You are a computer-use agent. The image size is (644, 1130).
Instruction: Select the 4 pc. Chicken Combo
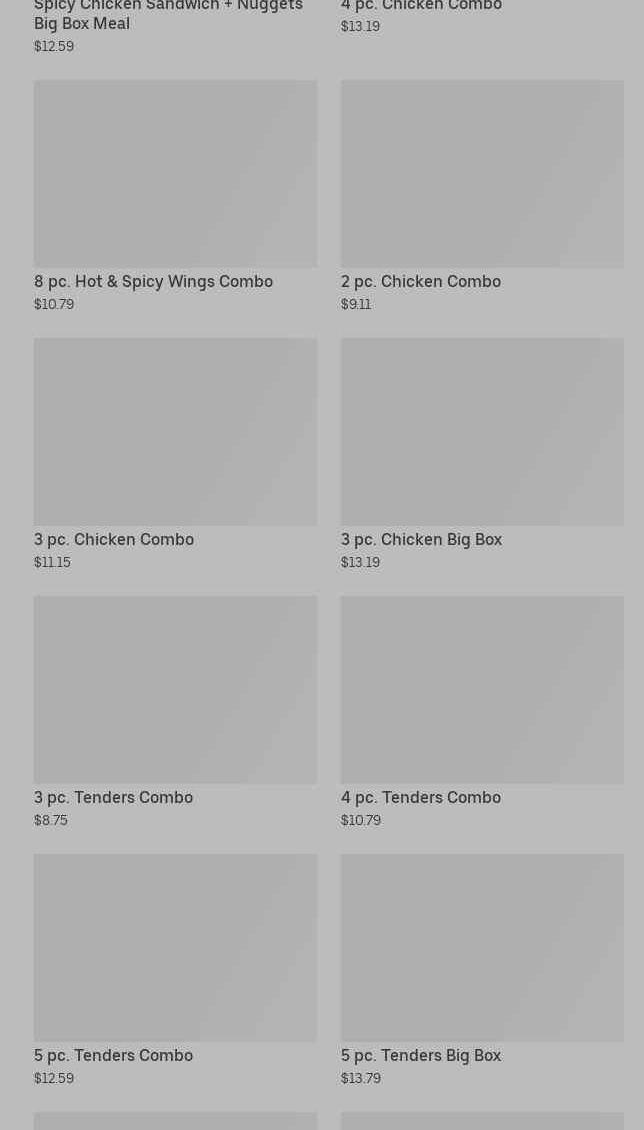click(x=421, y=6)
